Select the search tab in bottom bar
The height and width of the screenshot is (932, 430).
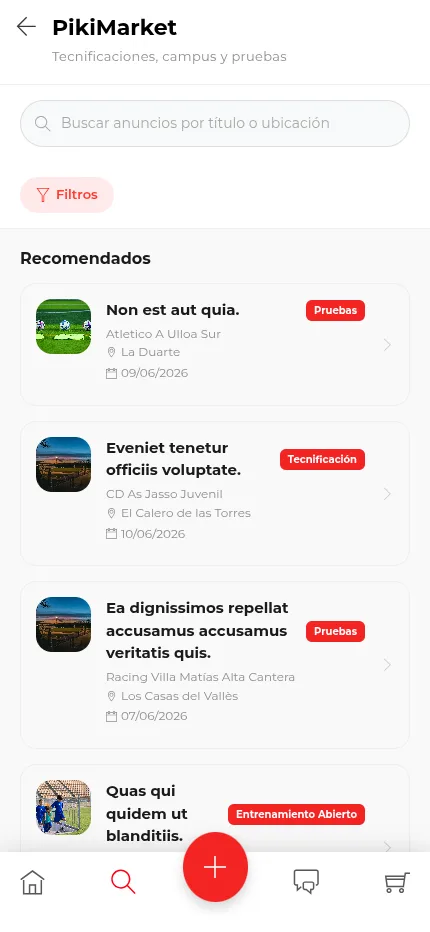[123, 882]
